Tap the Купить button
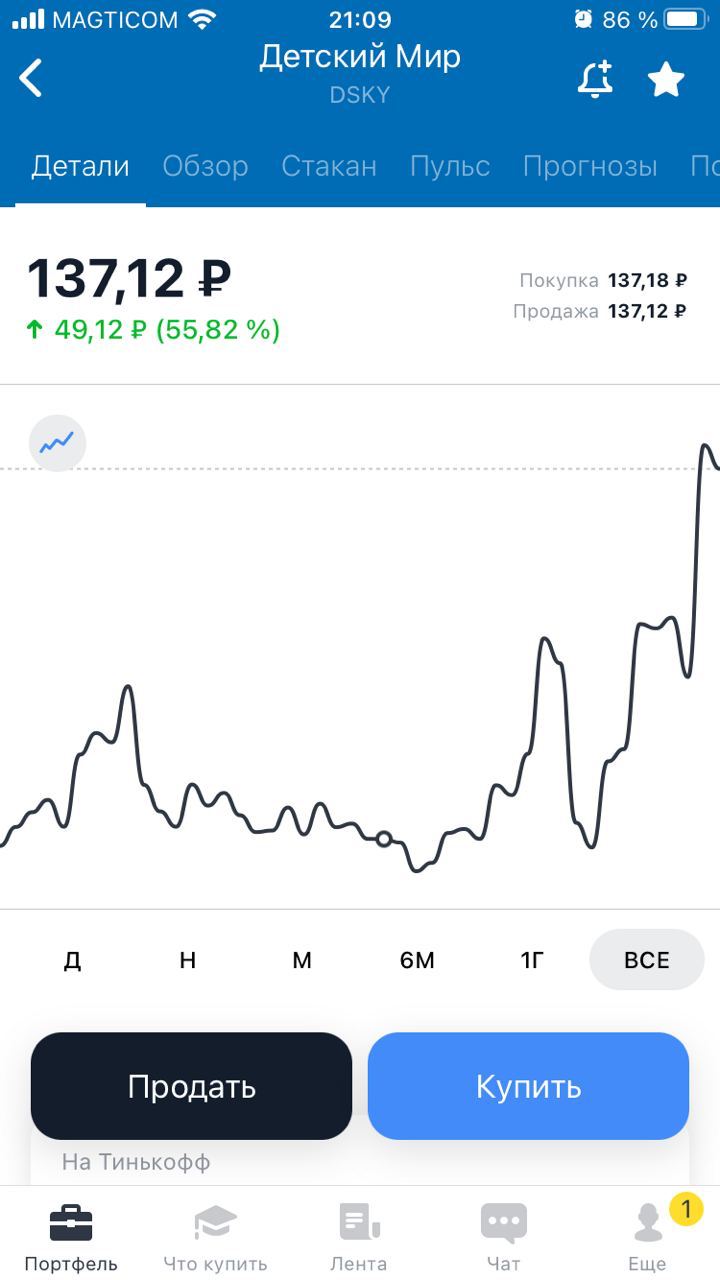Image resolution: width=720 pixels, height=1280 pixels. pyautogui.click(x=528, y=1086)
